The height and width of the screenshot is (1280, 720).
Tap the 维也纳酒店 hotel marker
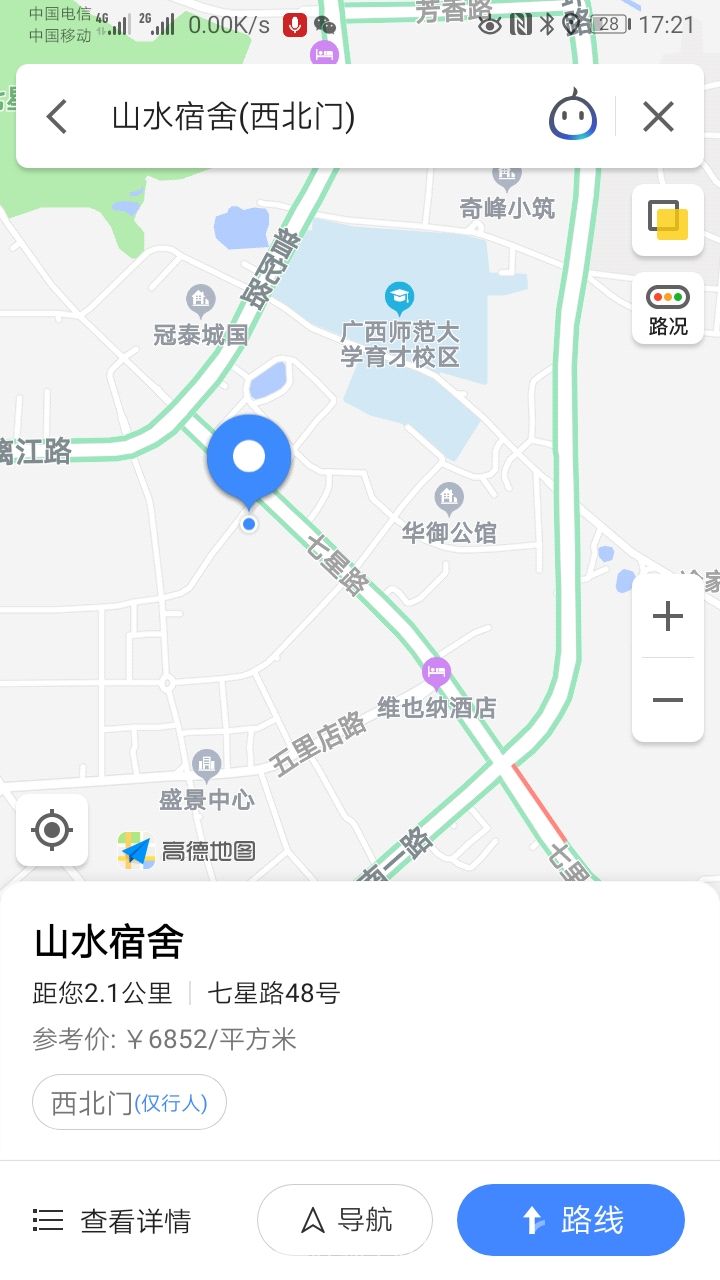(435, 671)
